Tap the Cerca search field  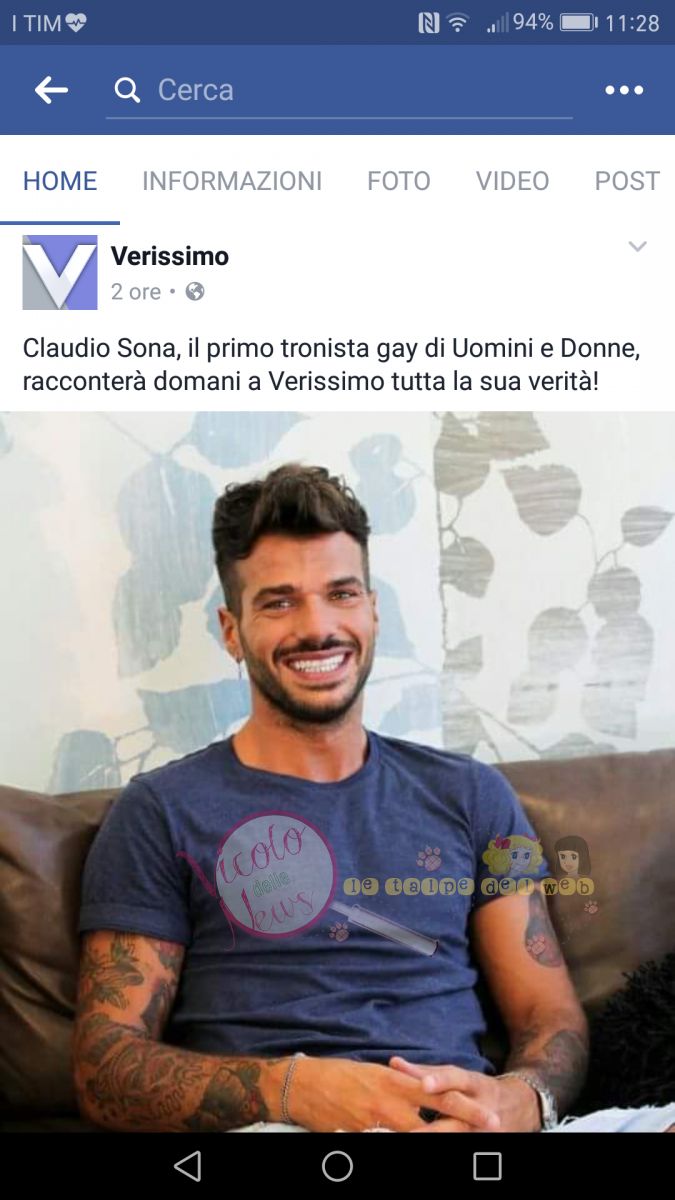(x=340, y=90)
